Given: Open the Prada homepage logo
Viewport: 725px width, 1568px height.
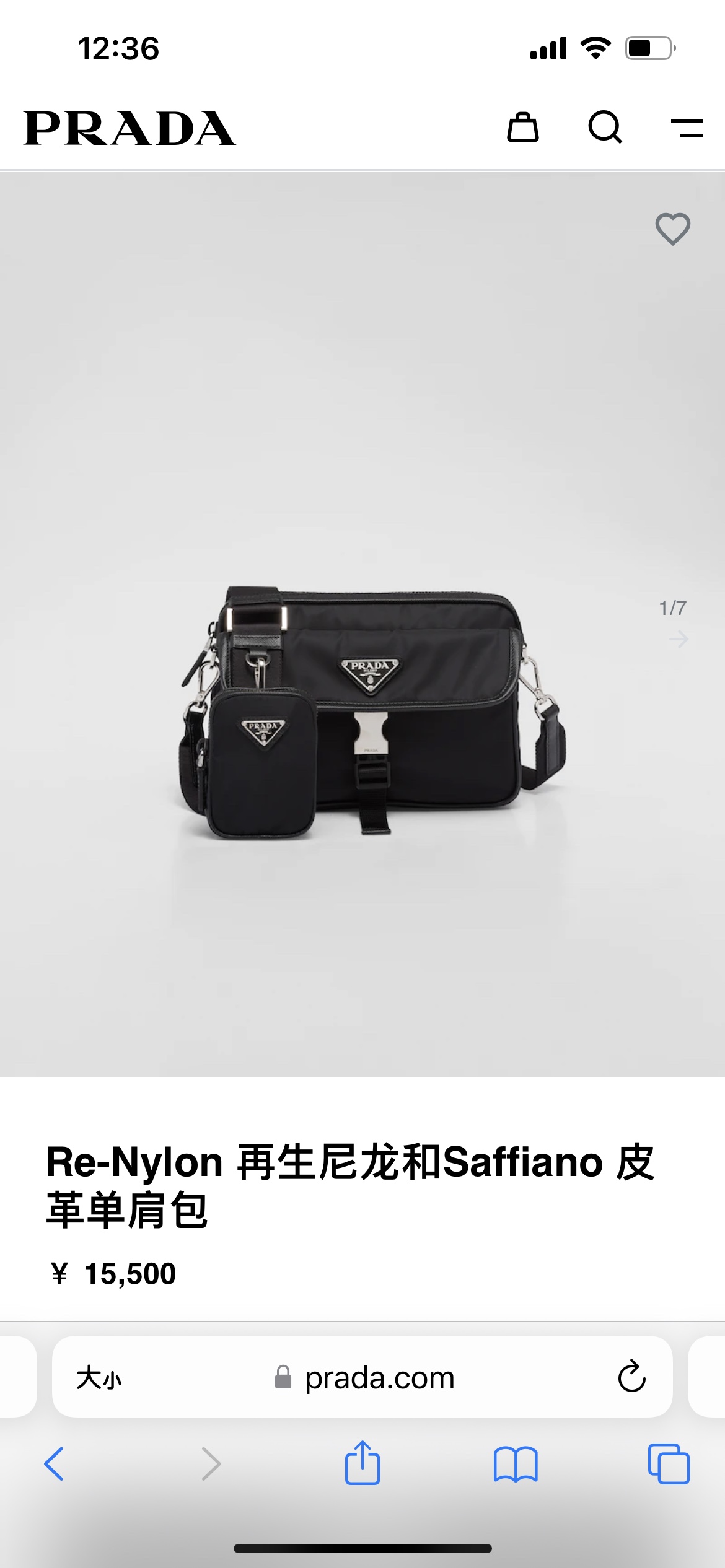Looking at the screenshot, I should tap(130, 128).
